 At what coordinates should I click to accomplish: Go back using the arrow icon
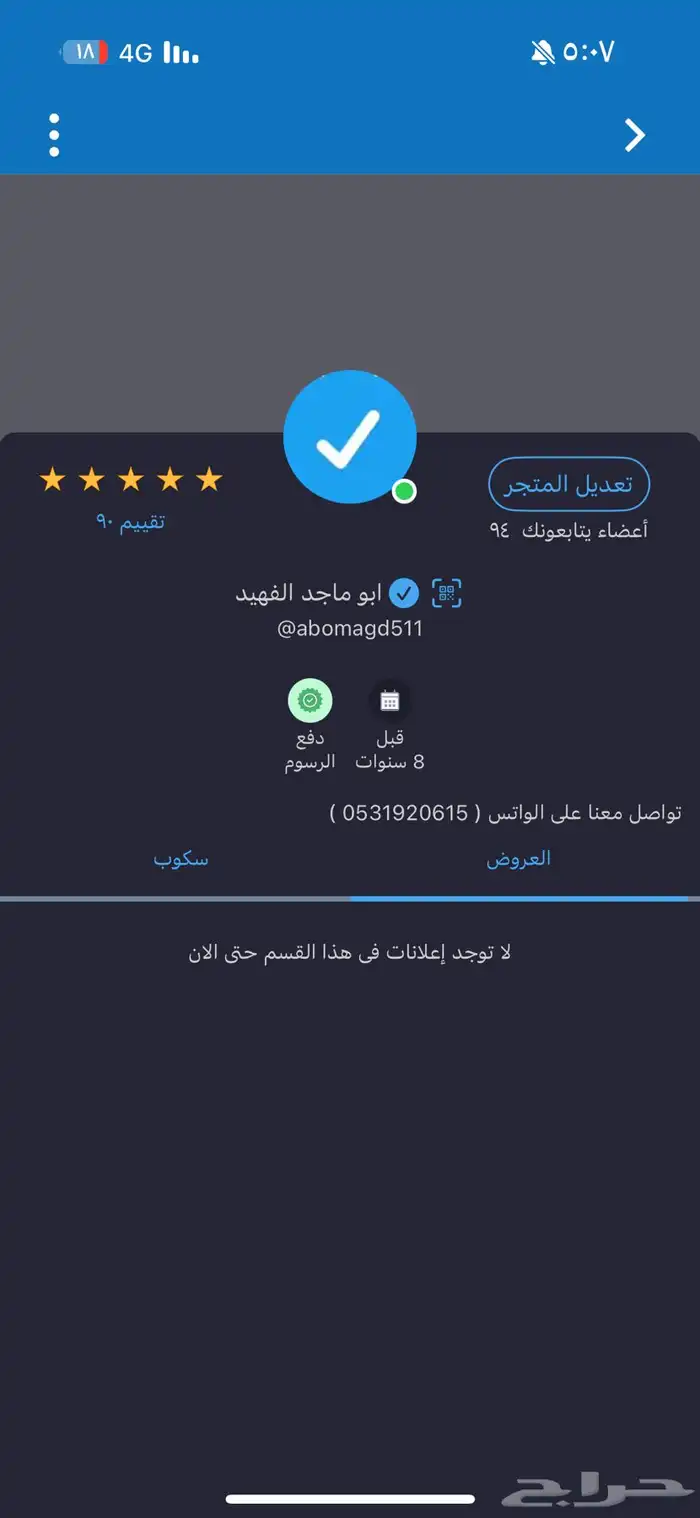tap(634, 135)
